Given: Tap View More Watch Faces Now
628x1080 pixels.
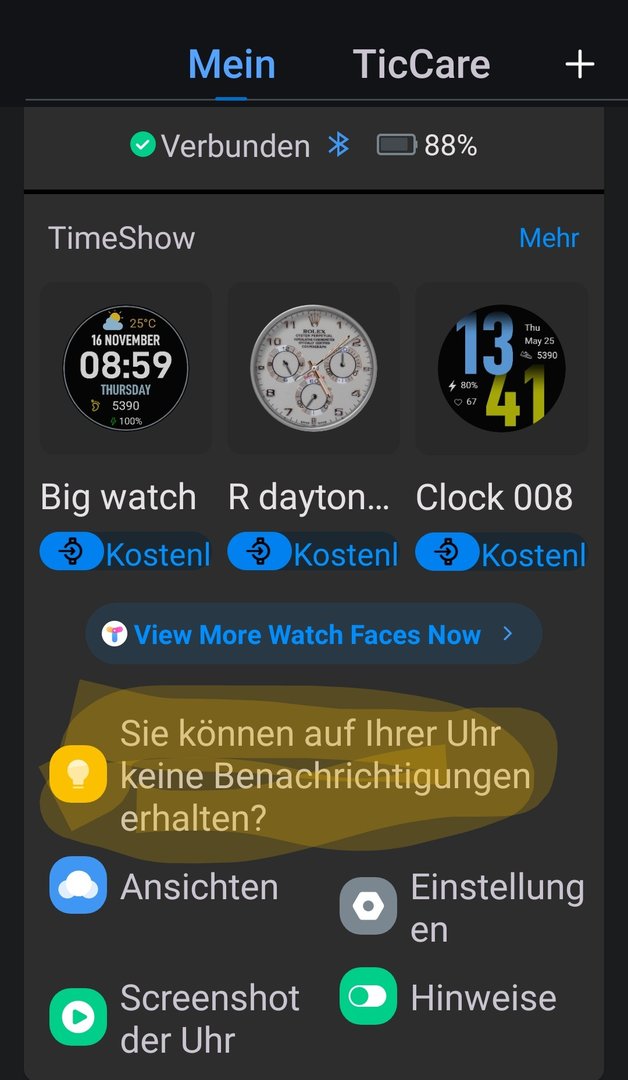Looking at the screenshot, I should click(x=313, y=634).
